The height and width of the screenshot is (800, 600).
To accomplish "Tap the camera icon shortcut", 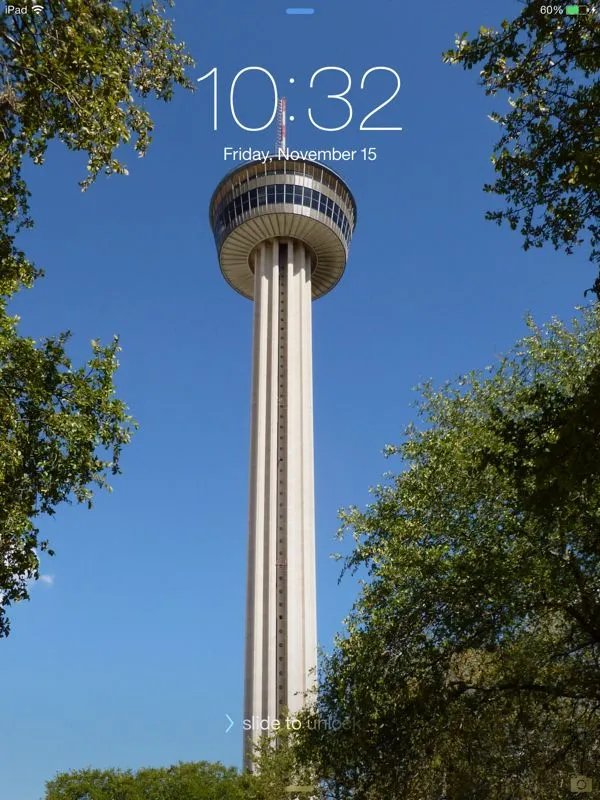I will pos(579,783).
